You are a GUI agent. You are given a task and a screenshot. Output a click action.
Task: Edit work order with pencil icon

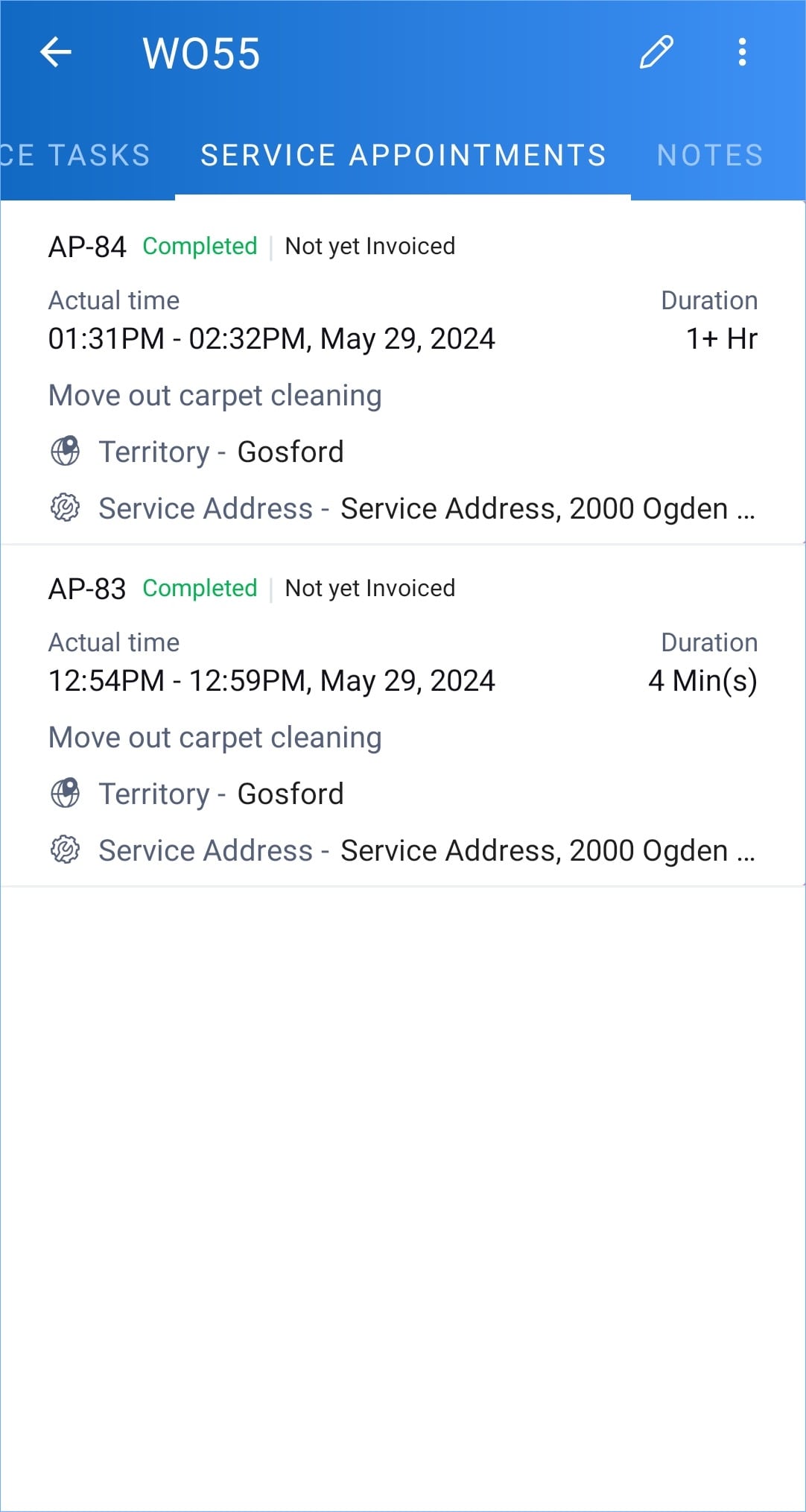coord(656,53)
